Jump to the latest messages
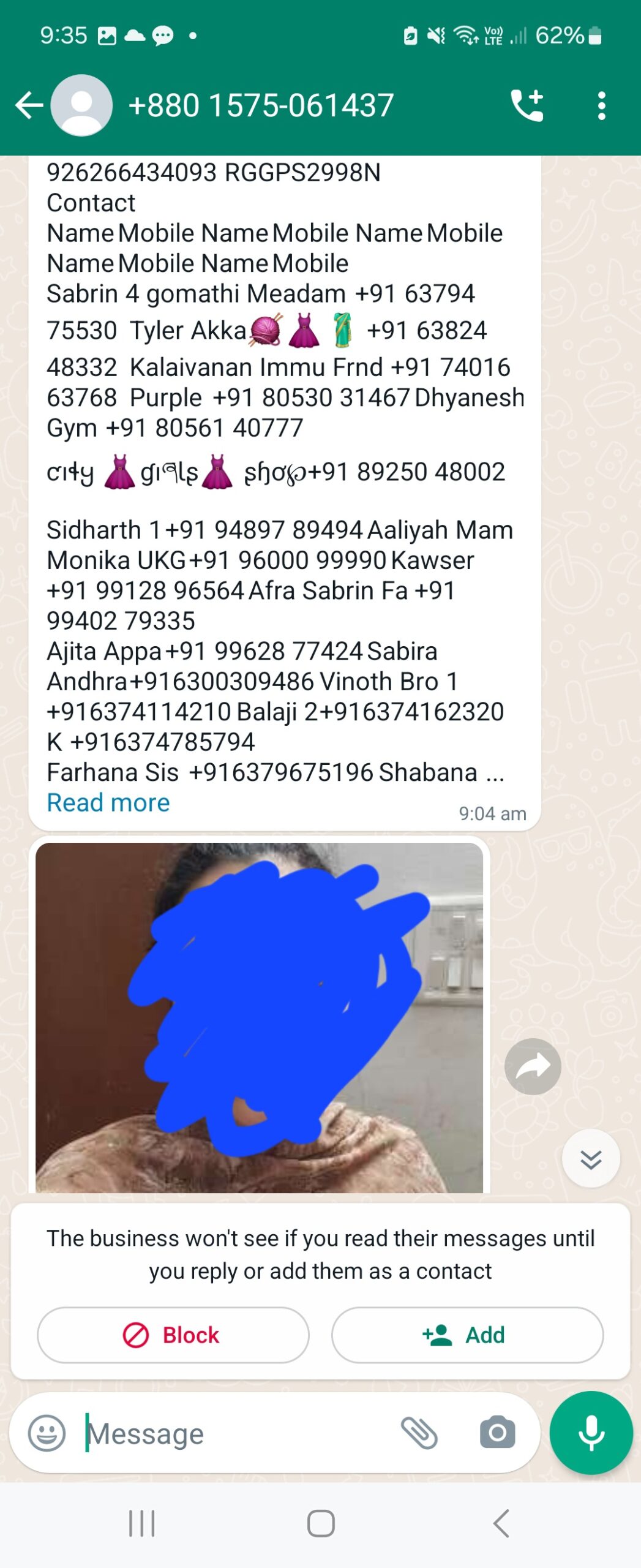This screenshot has width=641, height=1568. coord(591,1159)
